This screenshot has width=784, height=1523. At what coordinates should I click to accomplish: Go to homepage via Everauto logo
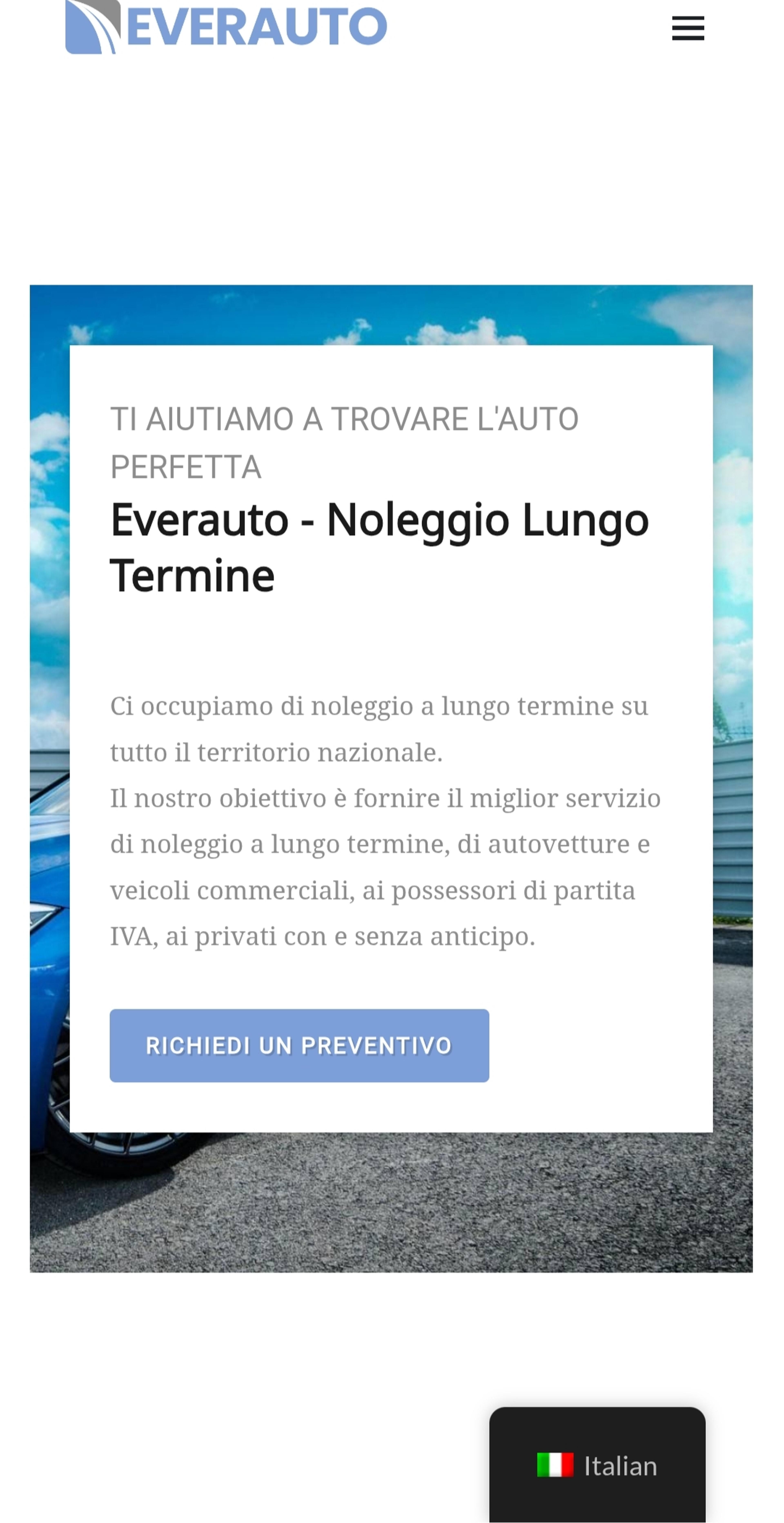click(226, 27)
